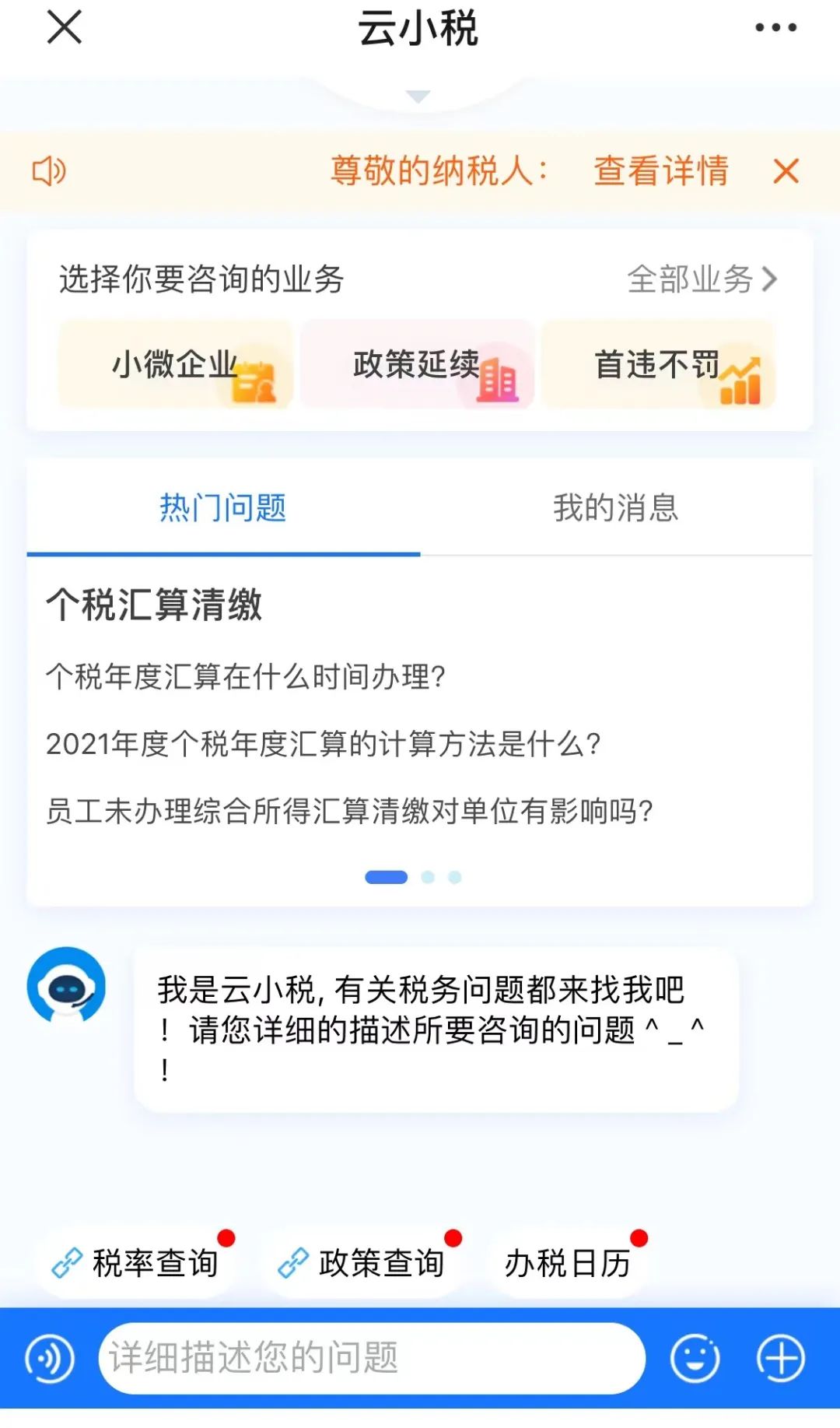Viewport: 840px width, 1428px height.
Task: Select the 政策延续 business card
Action: (418, 364)
